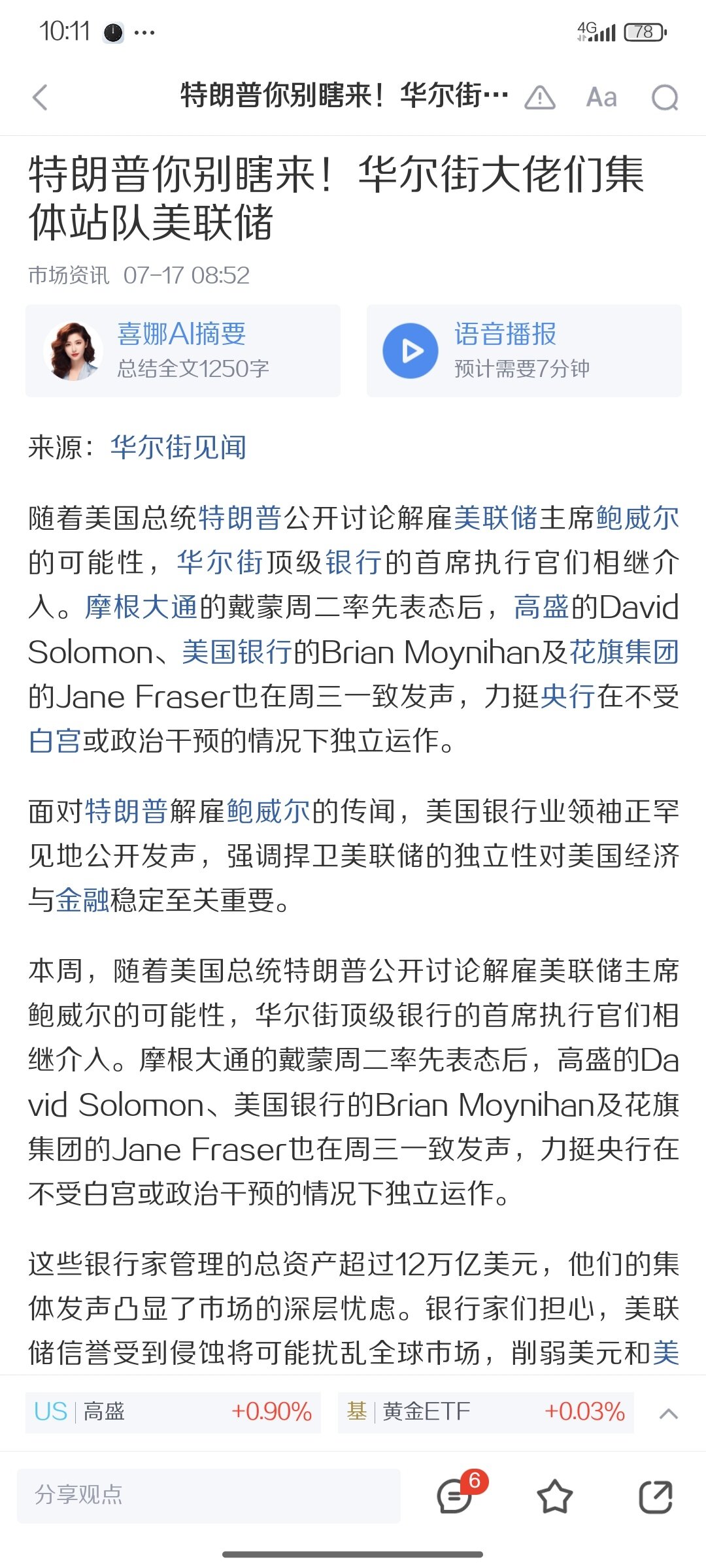Share the article via share icon

656,1496
